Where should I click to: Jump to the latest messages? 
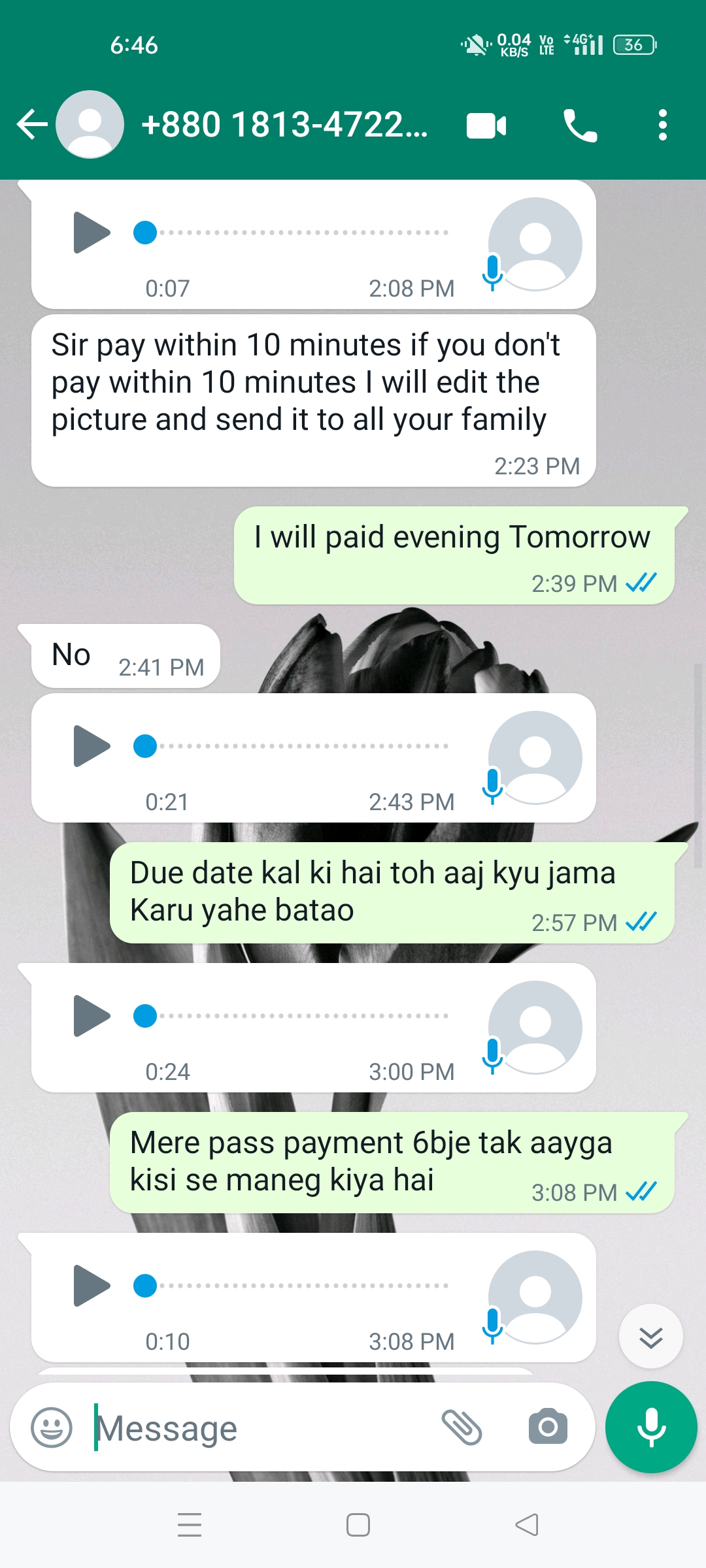(x=650, y=1337)
